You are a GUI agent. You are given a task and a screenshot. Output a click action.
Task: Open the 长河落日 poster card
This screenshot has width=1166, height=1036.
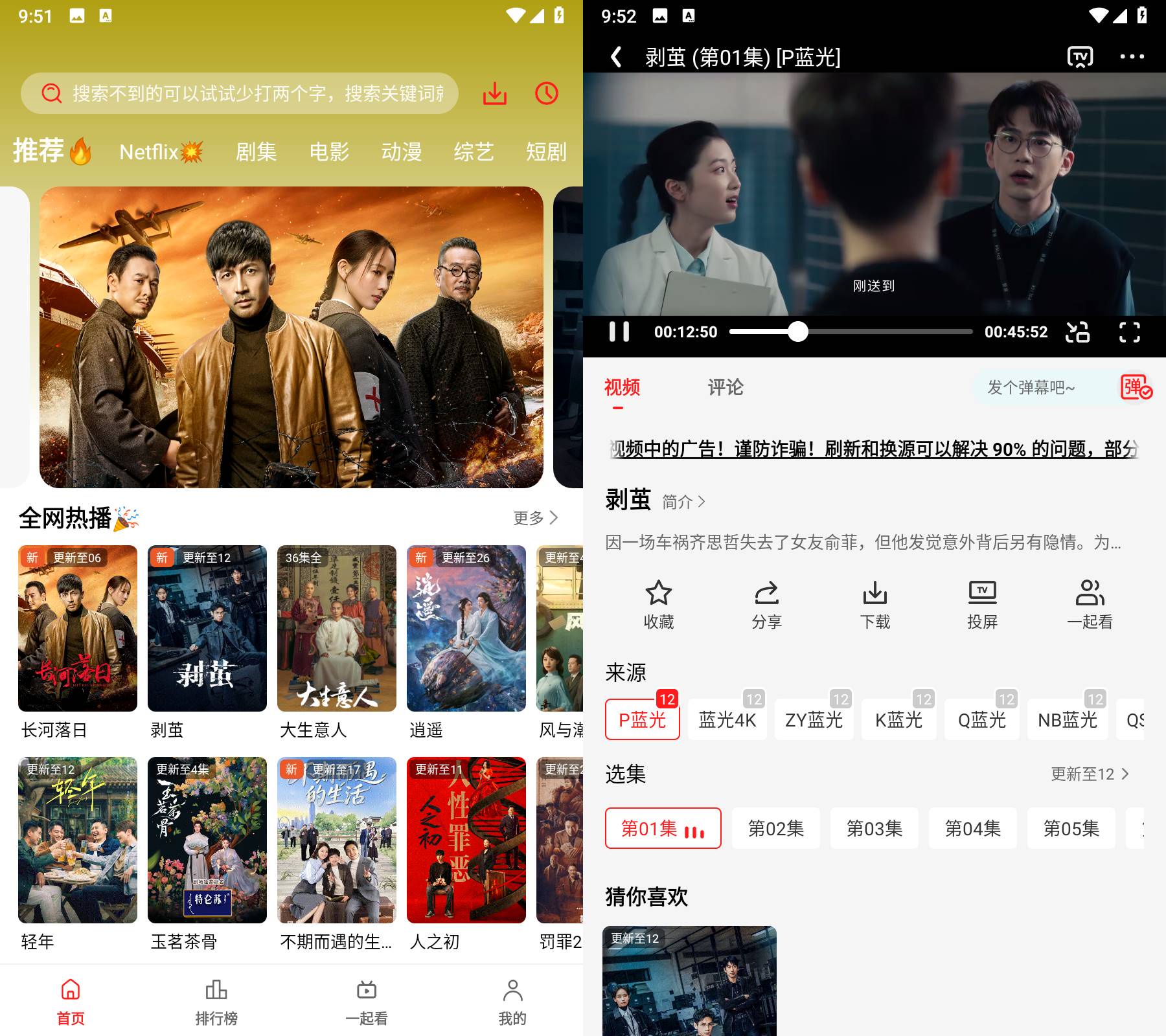point(78,629)
